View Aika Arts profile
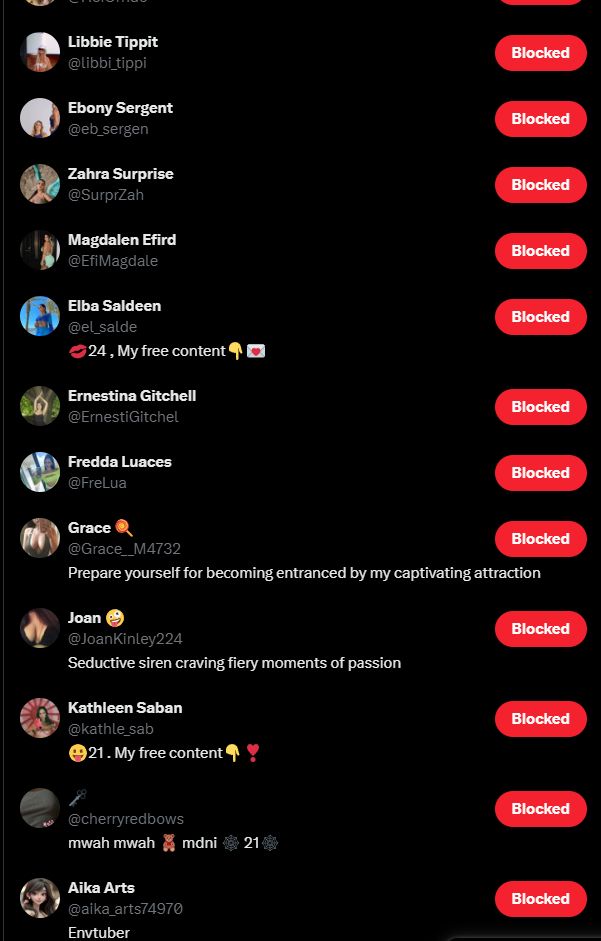 pos(101,888)
